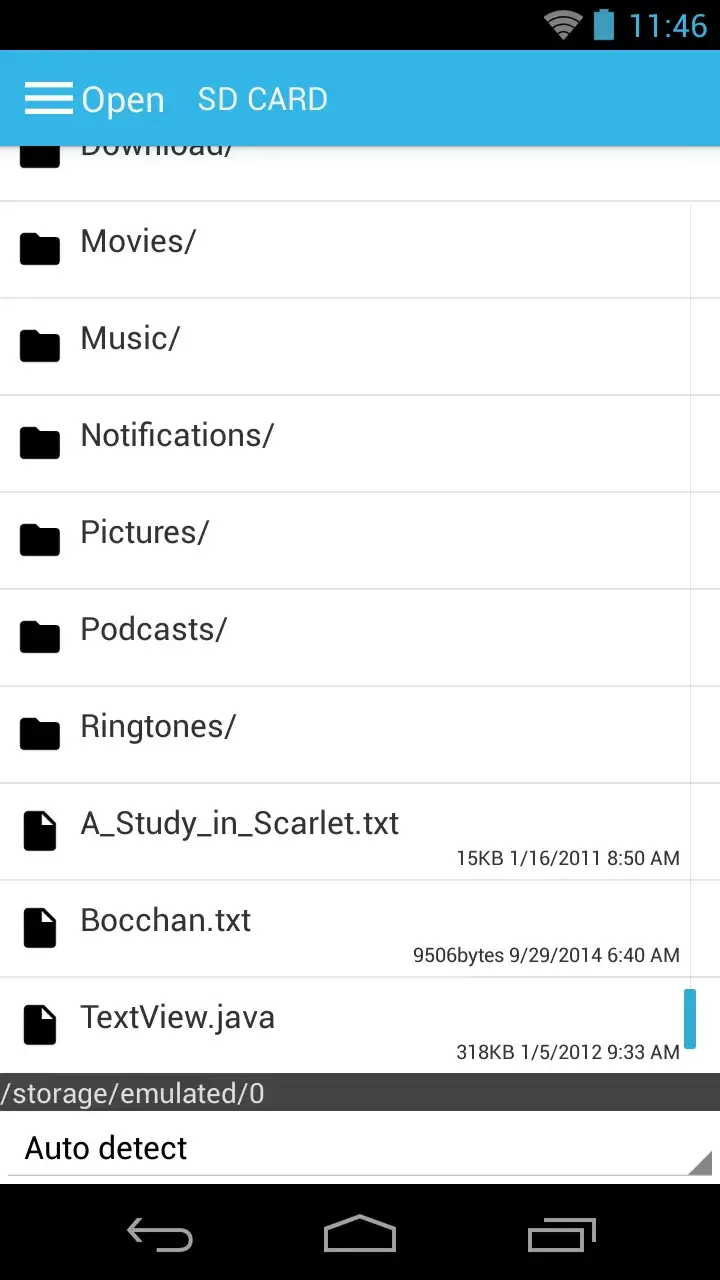This screenshot has height=1280, width=720.
Task: Select the Bocchan.txt list entry
Action: (300, 928)
